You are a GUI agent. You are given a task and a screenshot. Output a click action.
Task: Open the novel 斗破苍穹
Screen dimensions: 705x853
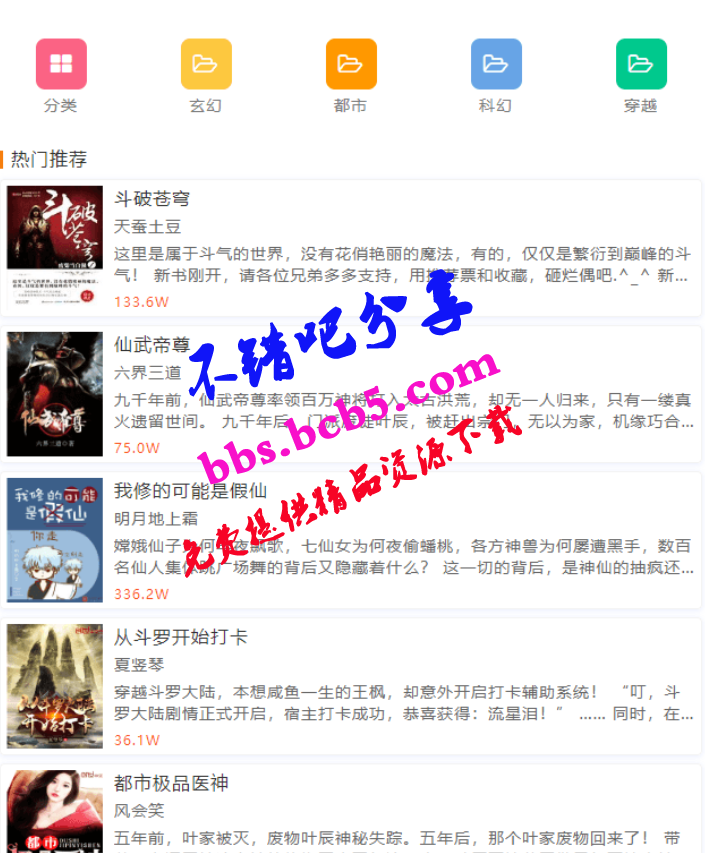coord(152,199)
